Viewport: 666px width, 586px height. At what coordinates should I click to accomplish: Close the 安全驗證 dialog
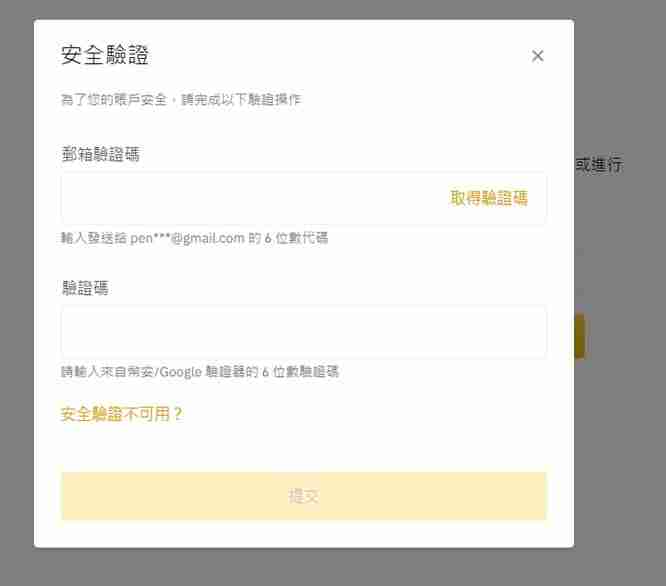537,56
